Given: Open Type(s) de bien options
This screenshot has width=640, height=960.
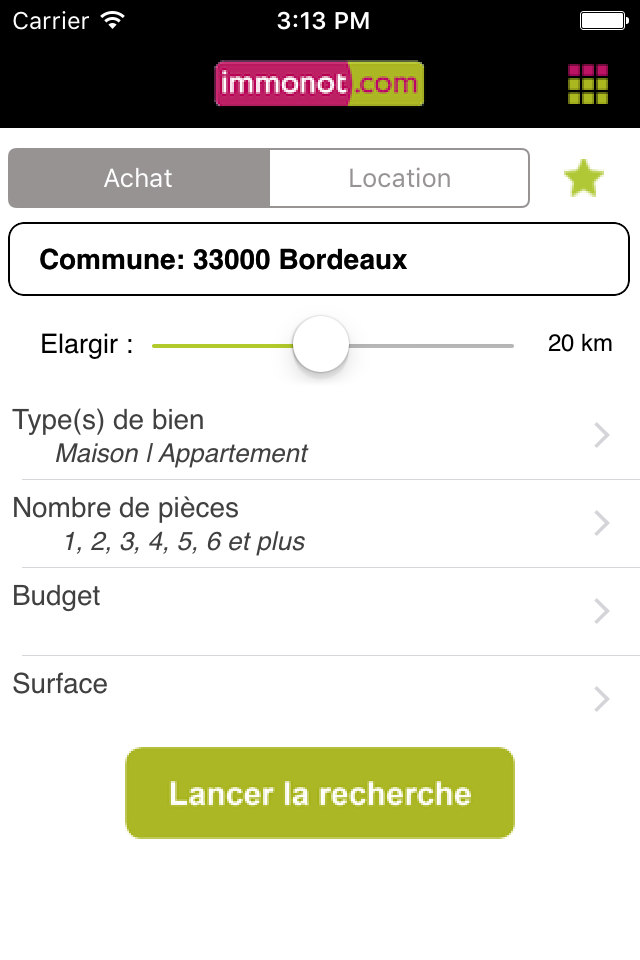Looking at the screenshot, I should click(x=320, y=436).
